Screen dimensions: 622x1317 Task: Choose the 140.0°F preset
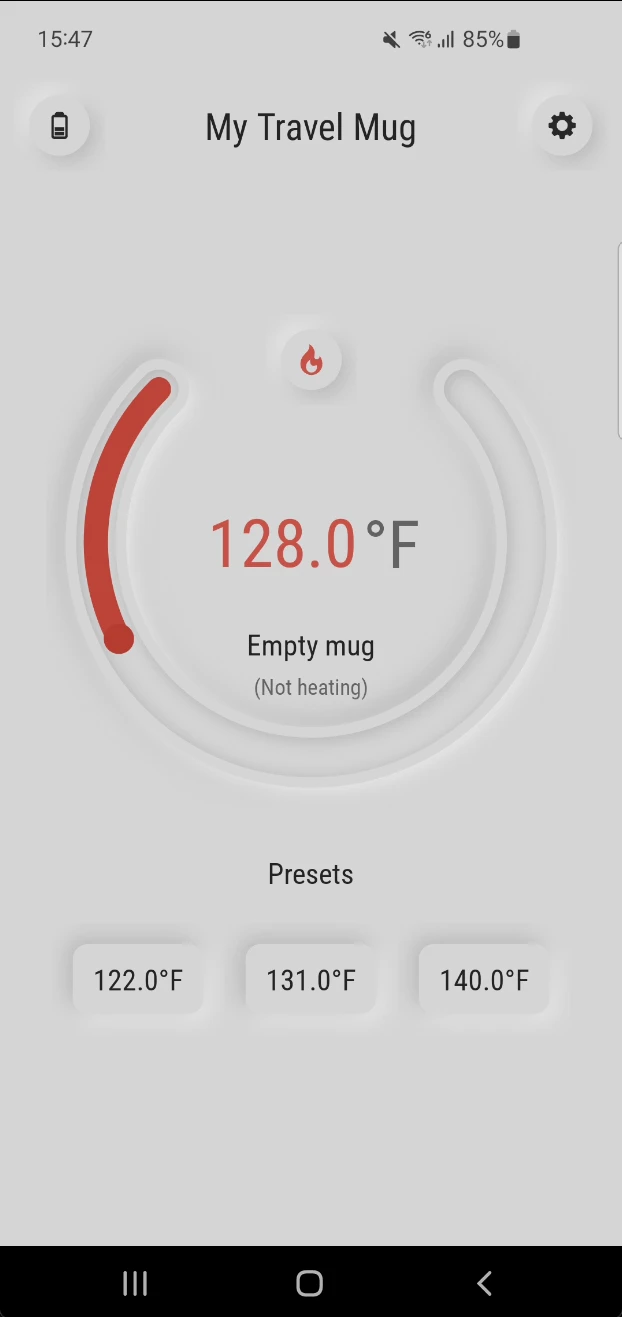point(484,980)
